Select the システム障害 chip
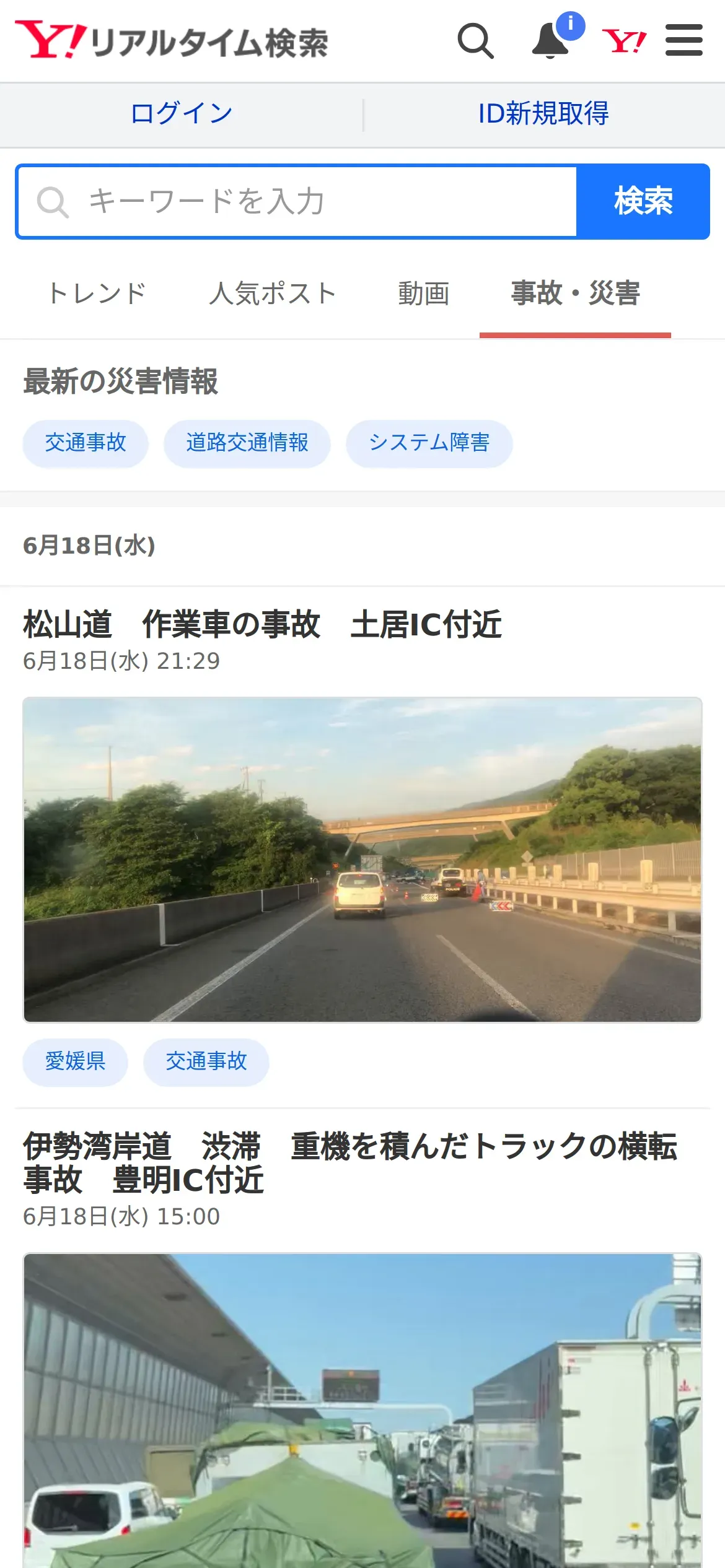725x1568 pixels. tap(429, 443)
